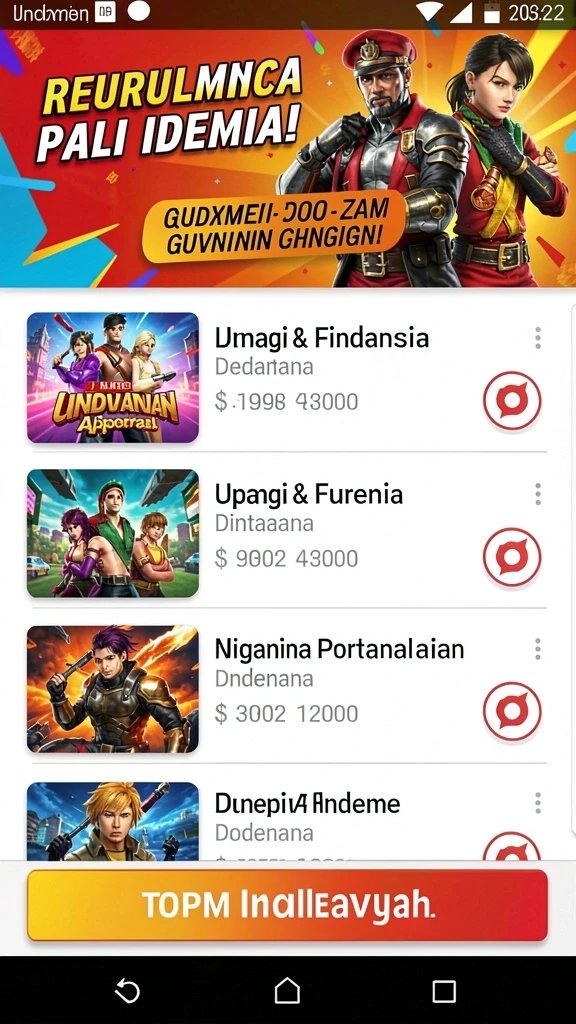Tap the red round button for Upangi & Furenia
This screenshot has height=1024, width=576.
click(512, 556)
